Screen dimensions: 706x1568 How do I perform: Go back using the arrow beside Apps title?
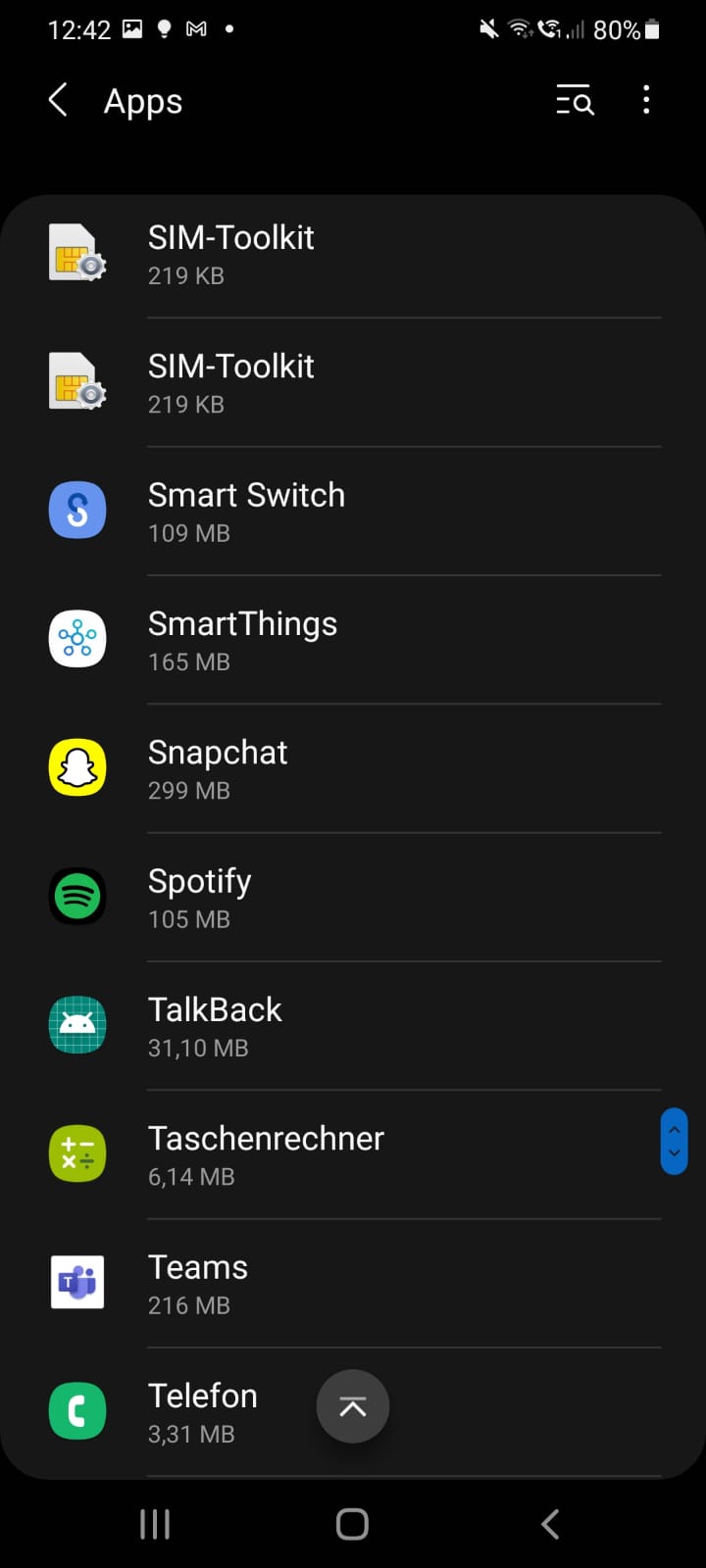pyautogui.click(x=59, y=100)
